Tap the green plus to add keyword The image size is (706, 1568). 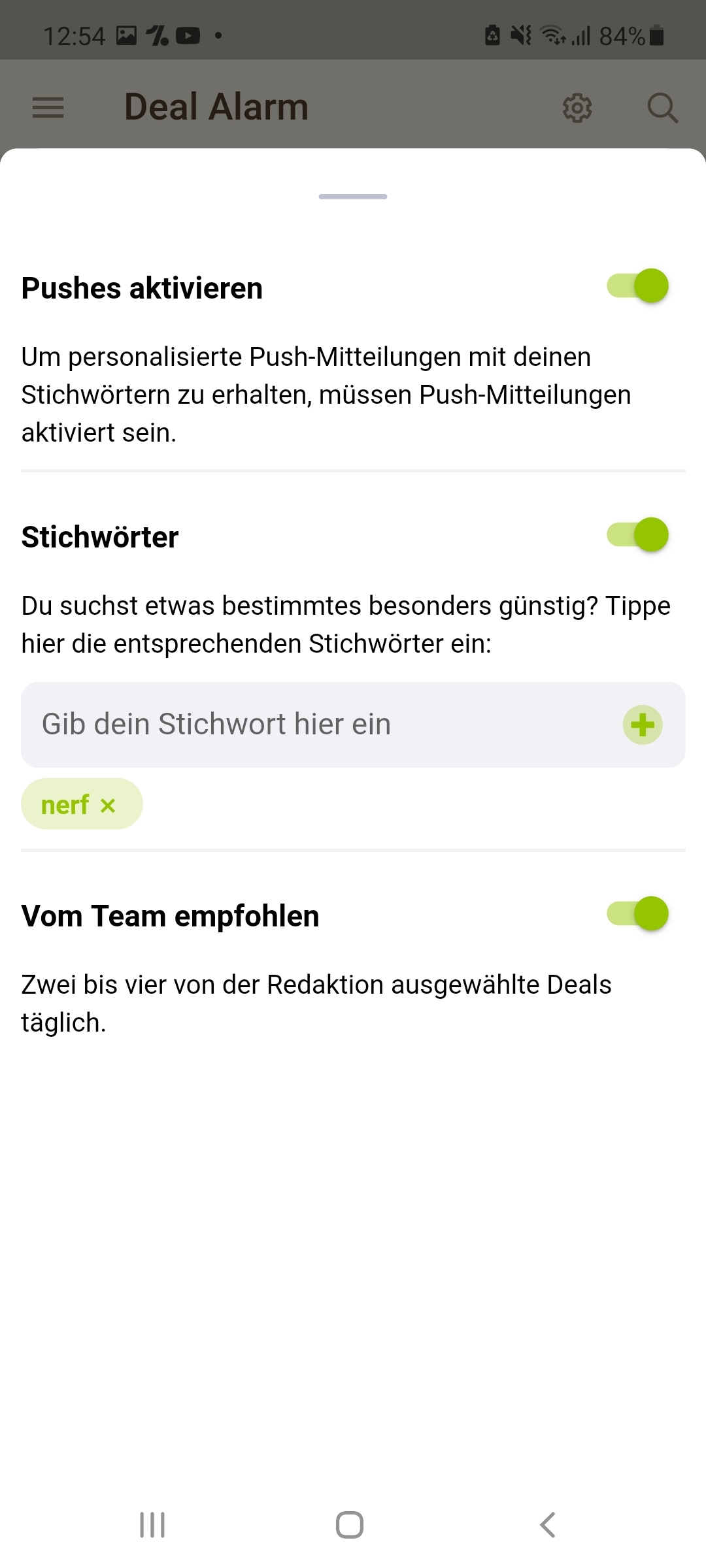point(643,725)
